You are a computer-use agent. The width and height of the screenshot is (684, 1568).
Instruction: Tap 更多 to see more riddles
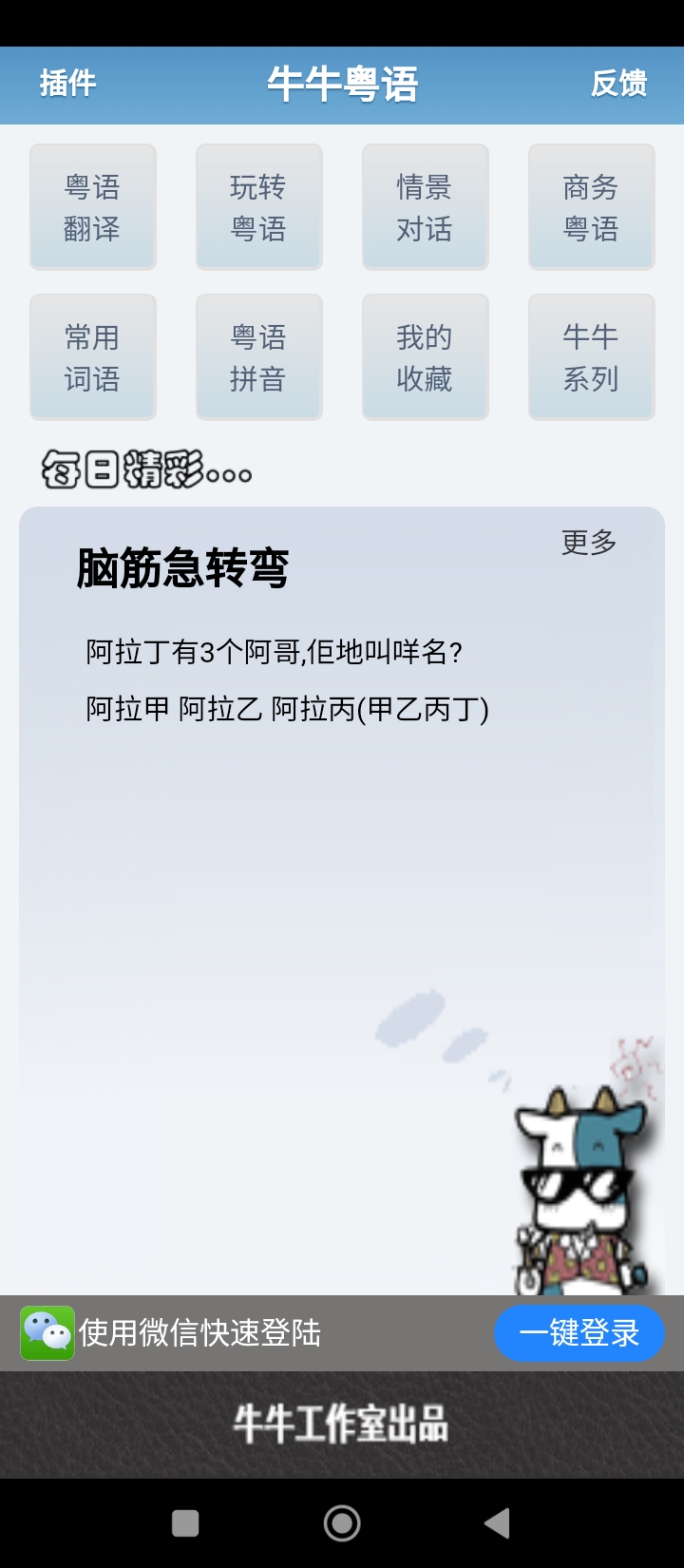click(589, 543)
